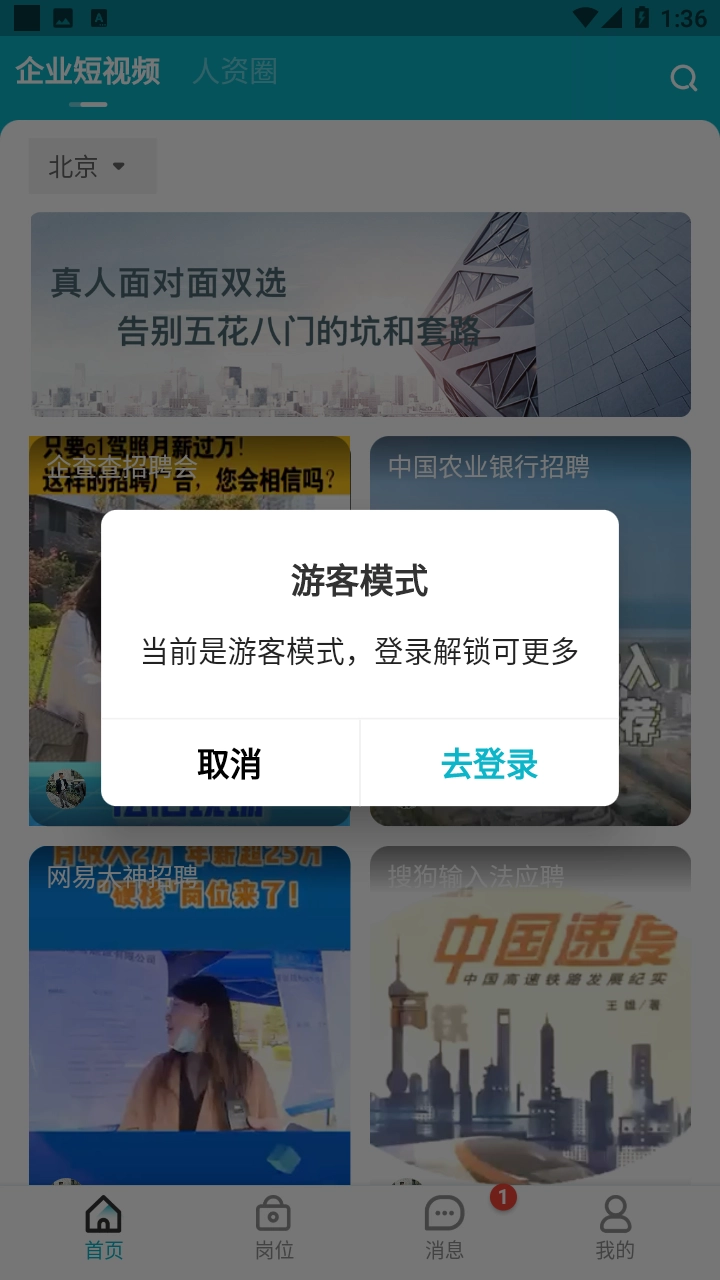Tap the red notification badge on 消息
Viewport: 720px width, 1280px height.
502,1195
